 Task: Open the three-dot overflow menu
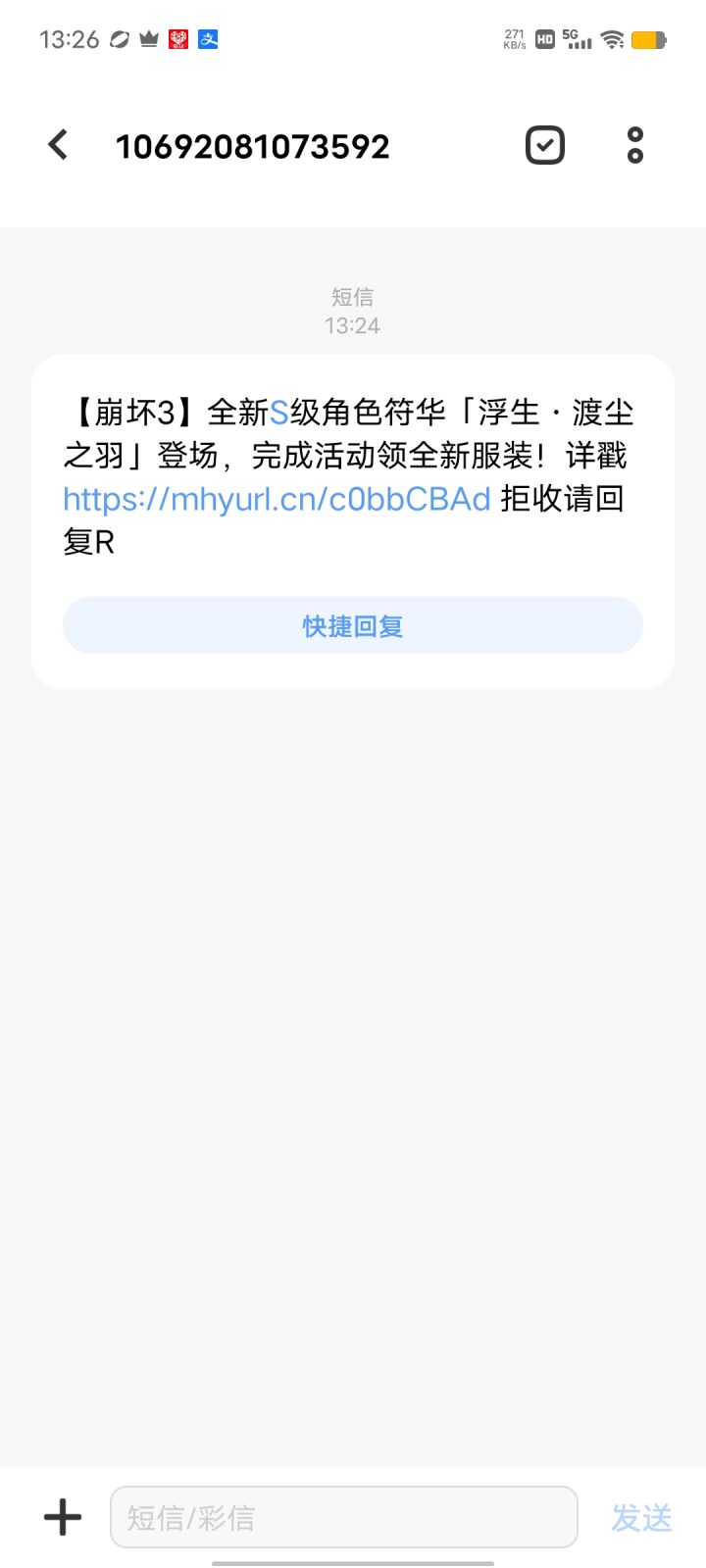tap(635, 144)
